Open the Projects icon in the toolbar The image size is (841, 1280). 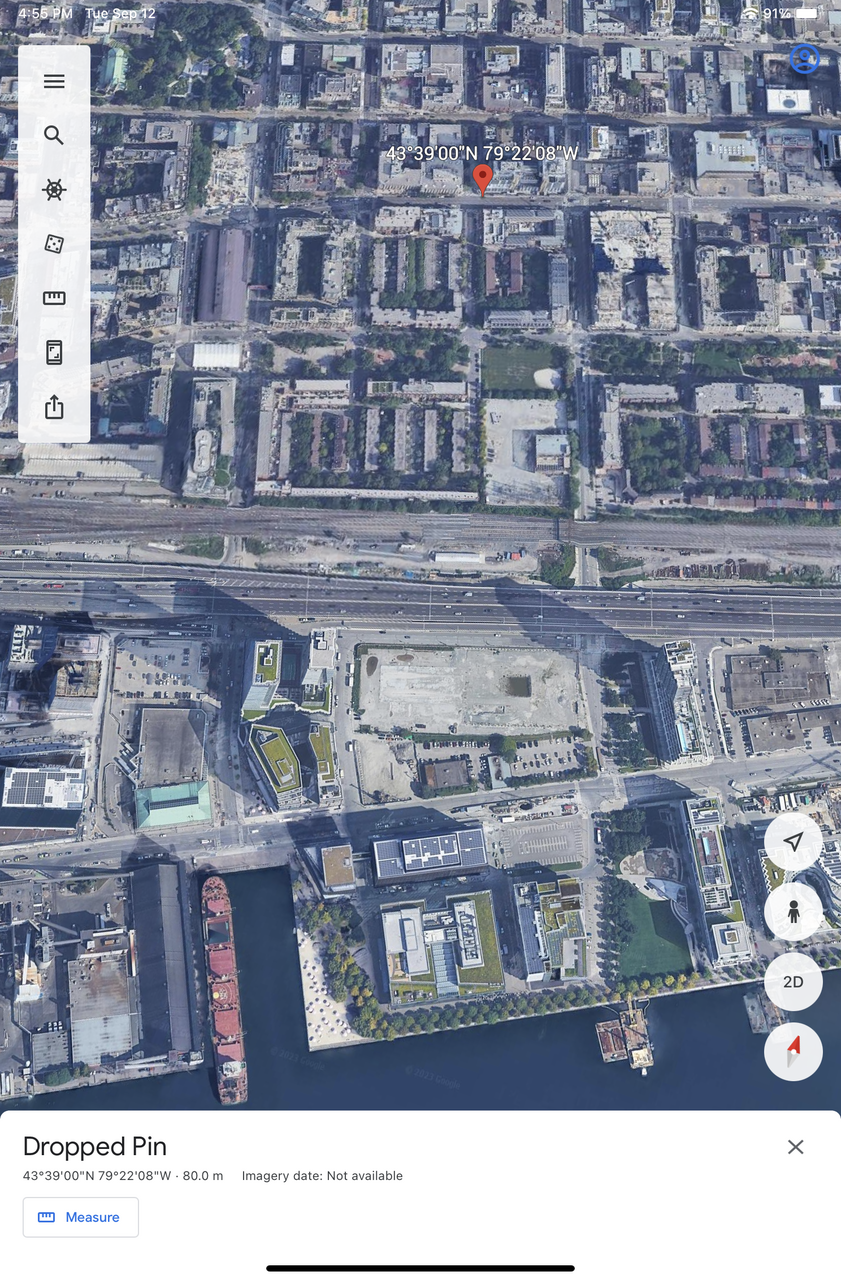(x=54, y=352)
